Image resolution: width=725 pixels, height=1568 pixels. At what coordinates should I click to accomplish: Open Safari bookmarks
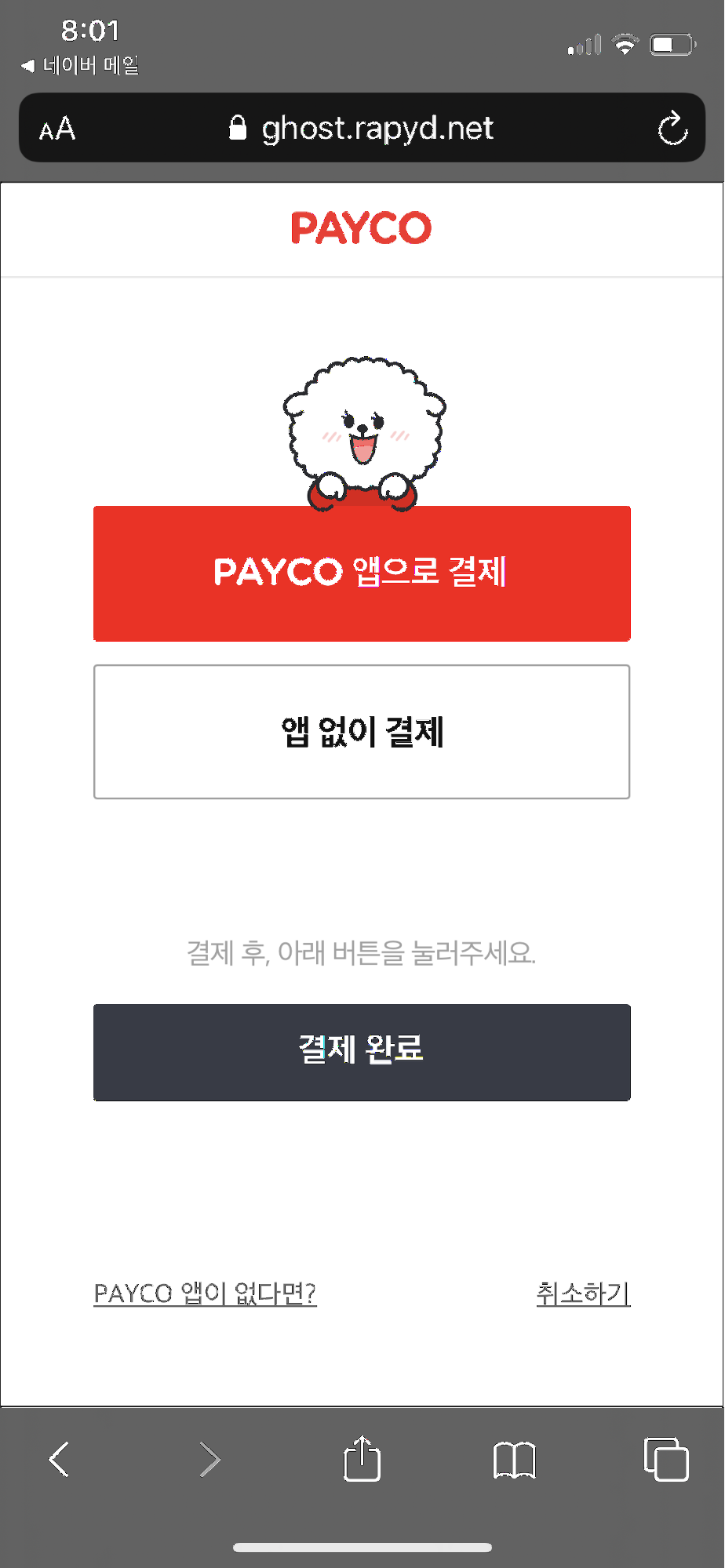pyautogui.click(x=514, y=1459)
